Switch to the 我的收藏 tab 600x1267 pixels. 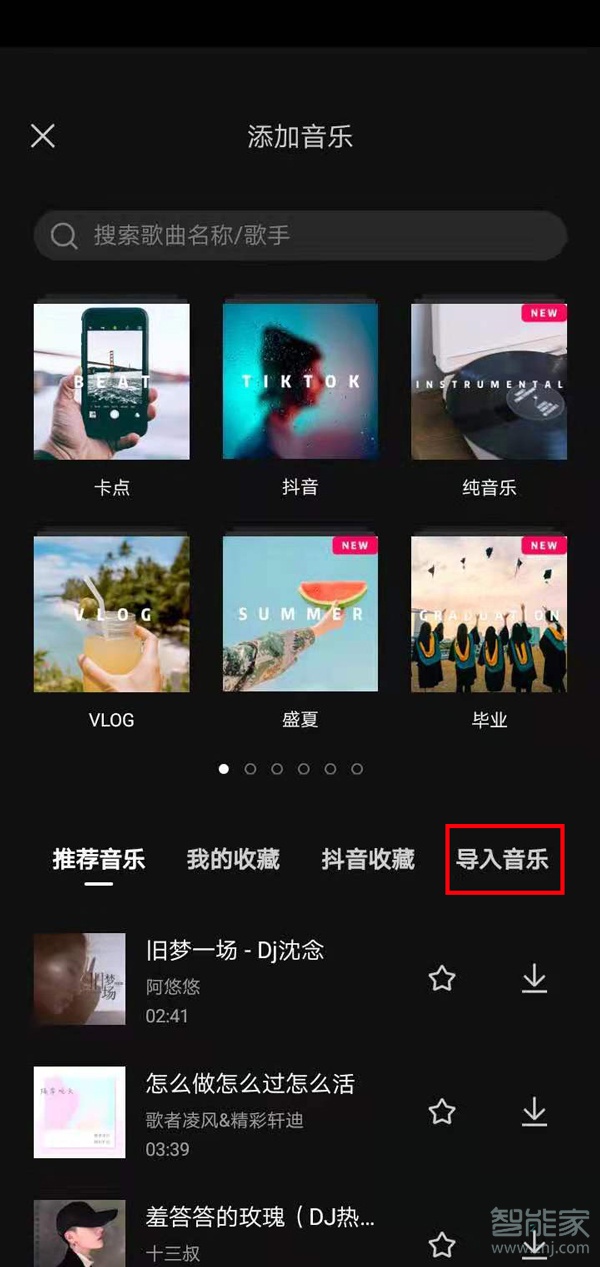[233, 859]
